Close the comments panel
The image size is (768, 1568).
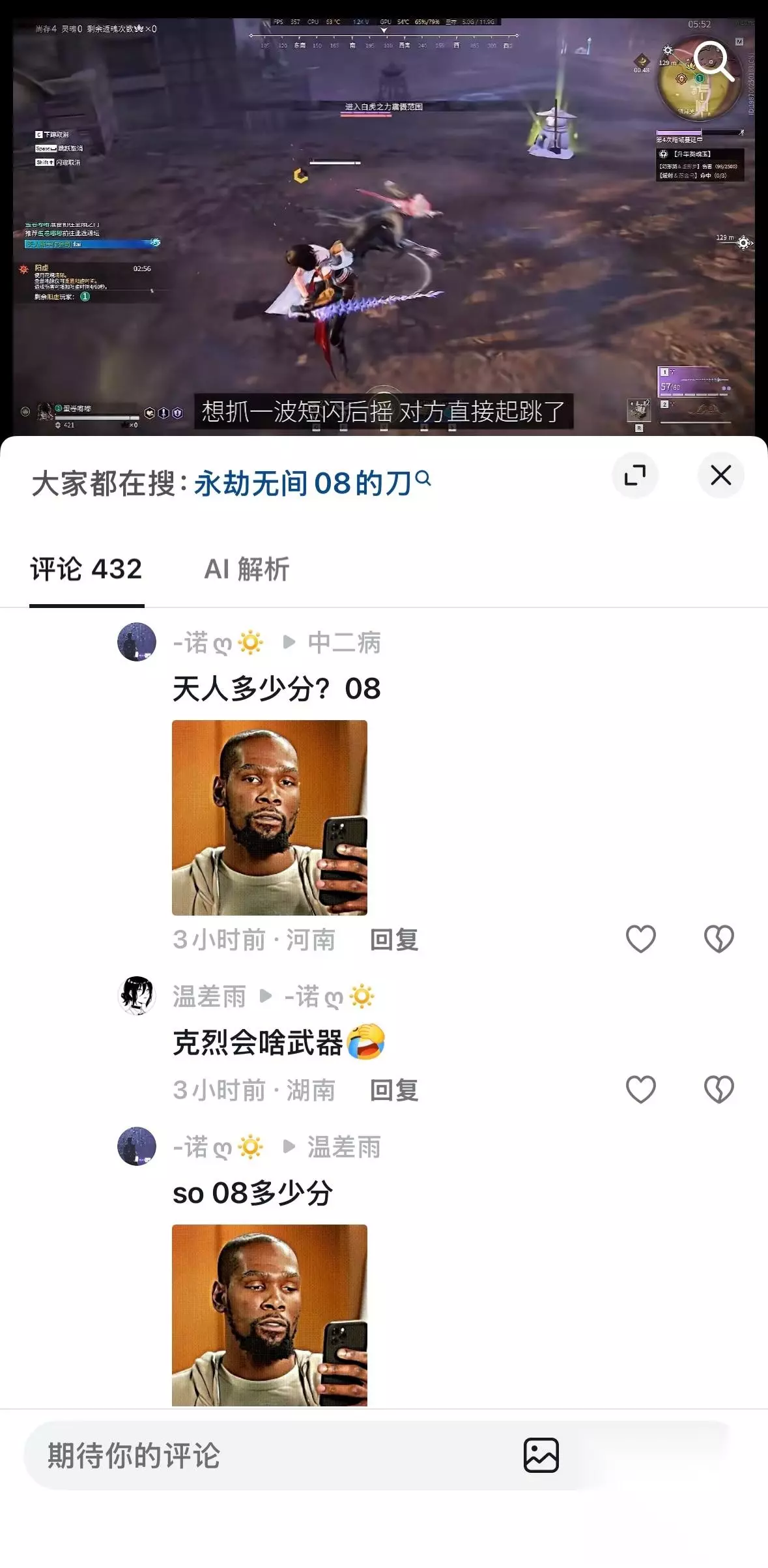[720, 475]
